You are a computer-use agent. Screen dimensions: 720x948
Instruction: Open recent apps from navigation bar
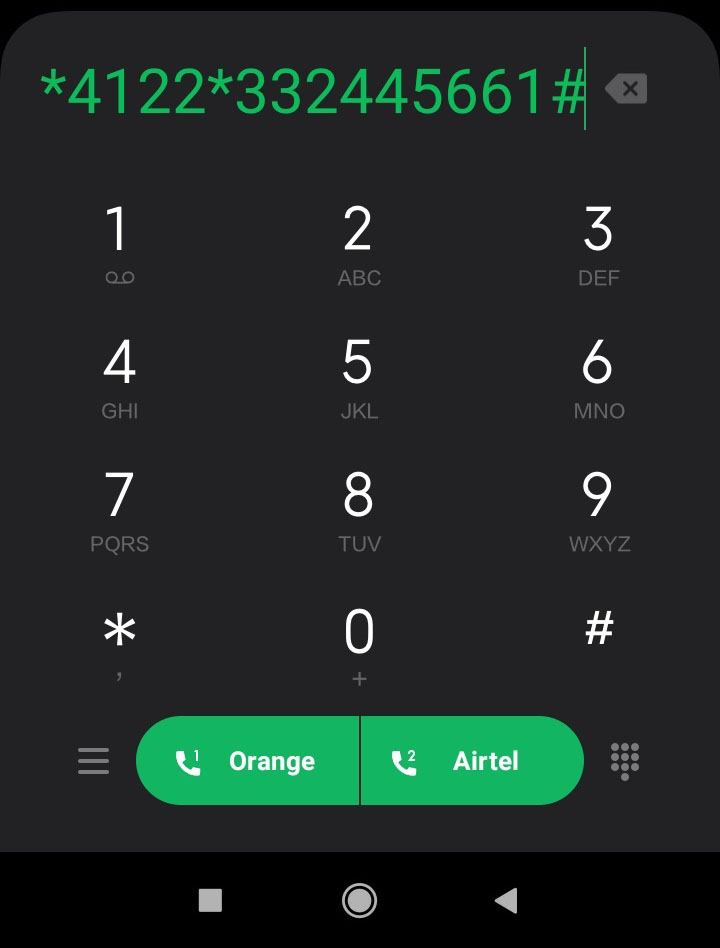coord(210,901)
